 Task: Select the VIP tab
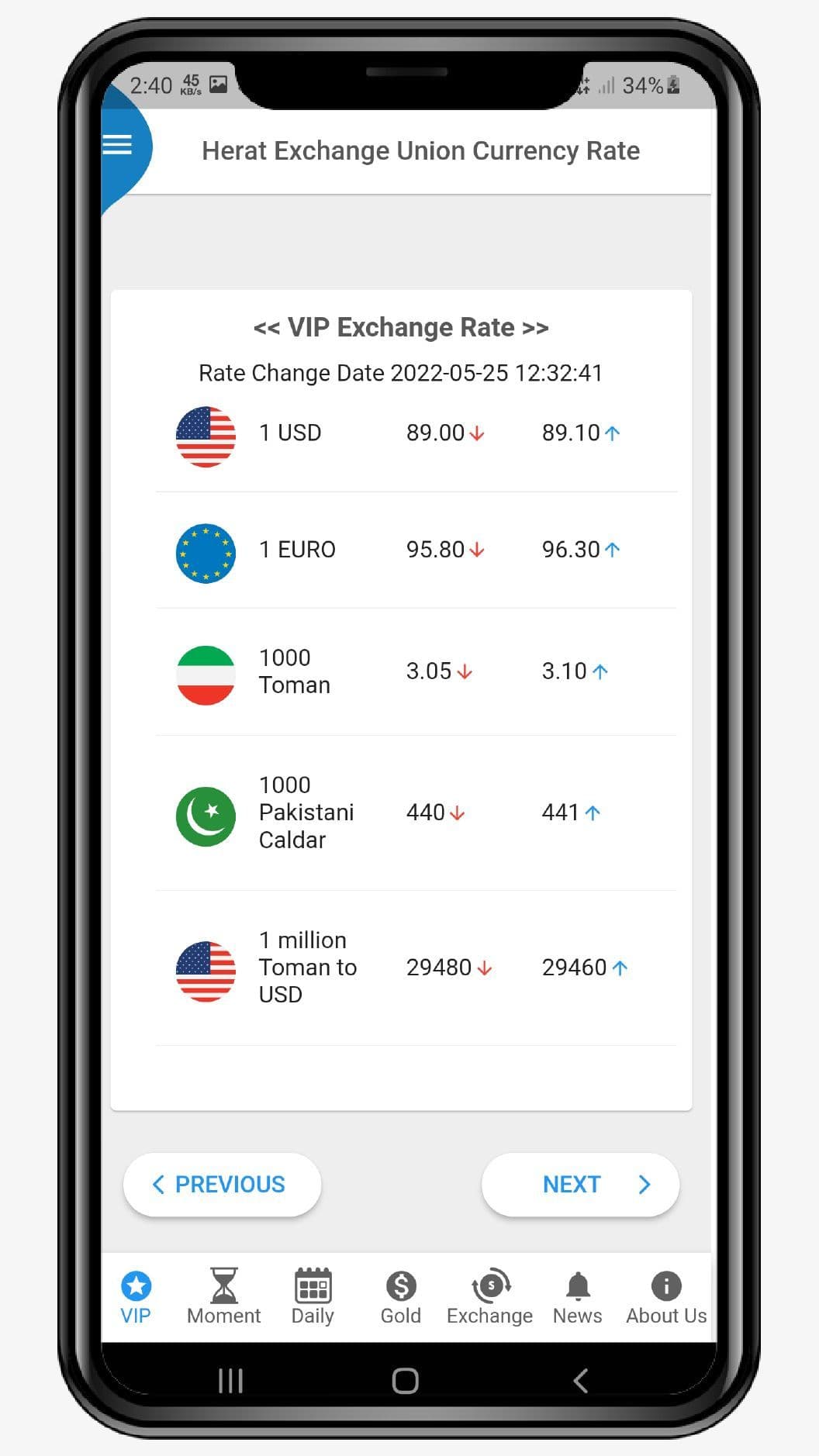(x=136, y=1296)
